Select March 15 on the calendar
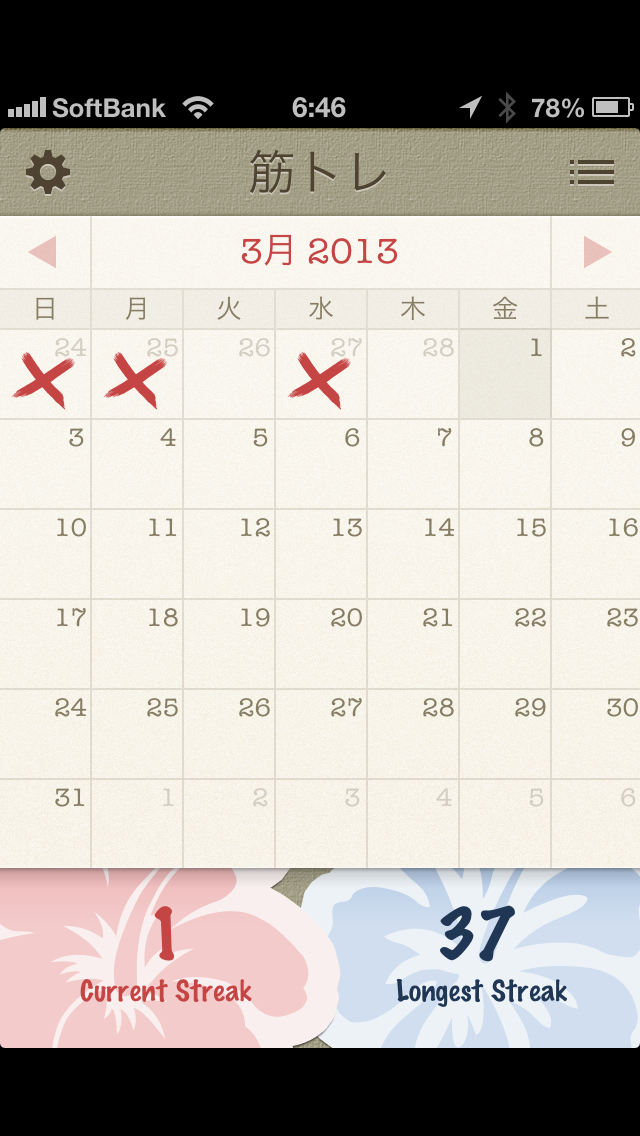The height and width of the screenshot is (1136, 640). tap(505, 554)
